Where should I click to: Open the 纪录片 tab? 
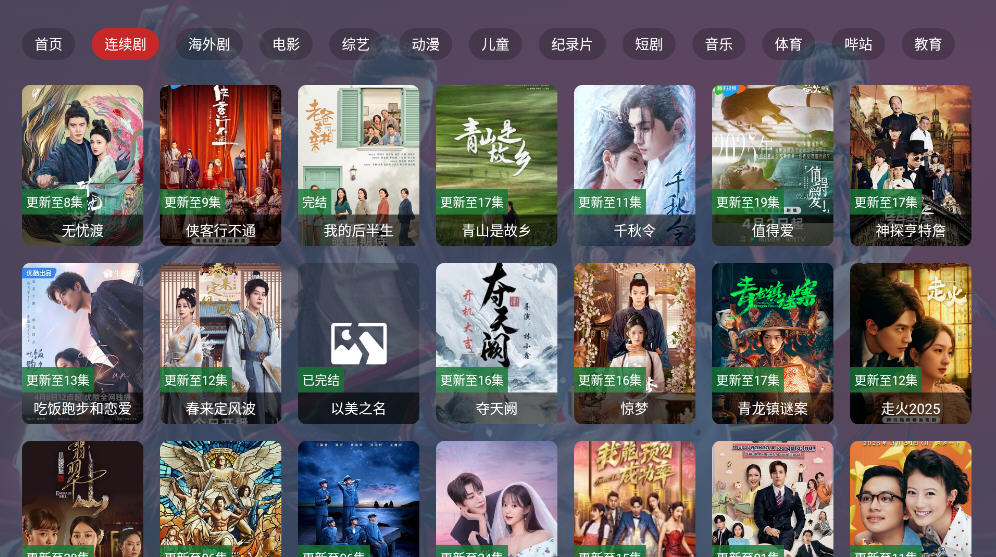click(572, 44)
